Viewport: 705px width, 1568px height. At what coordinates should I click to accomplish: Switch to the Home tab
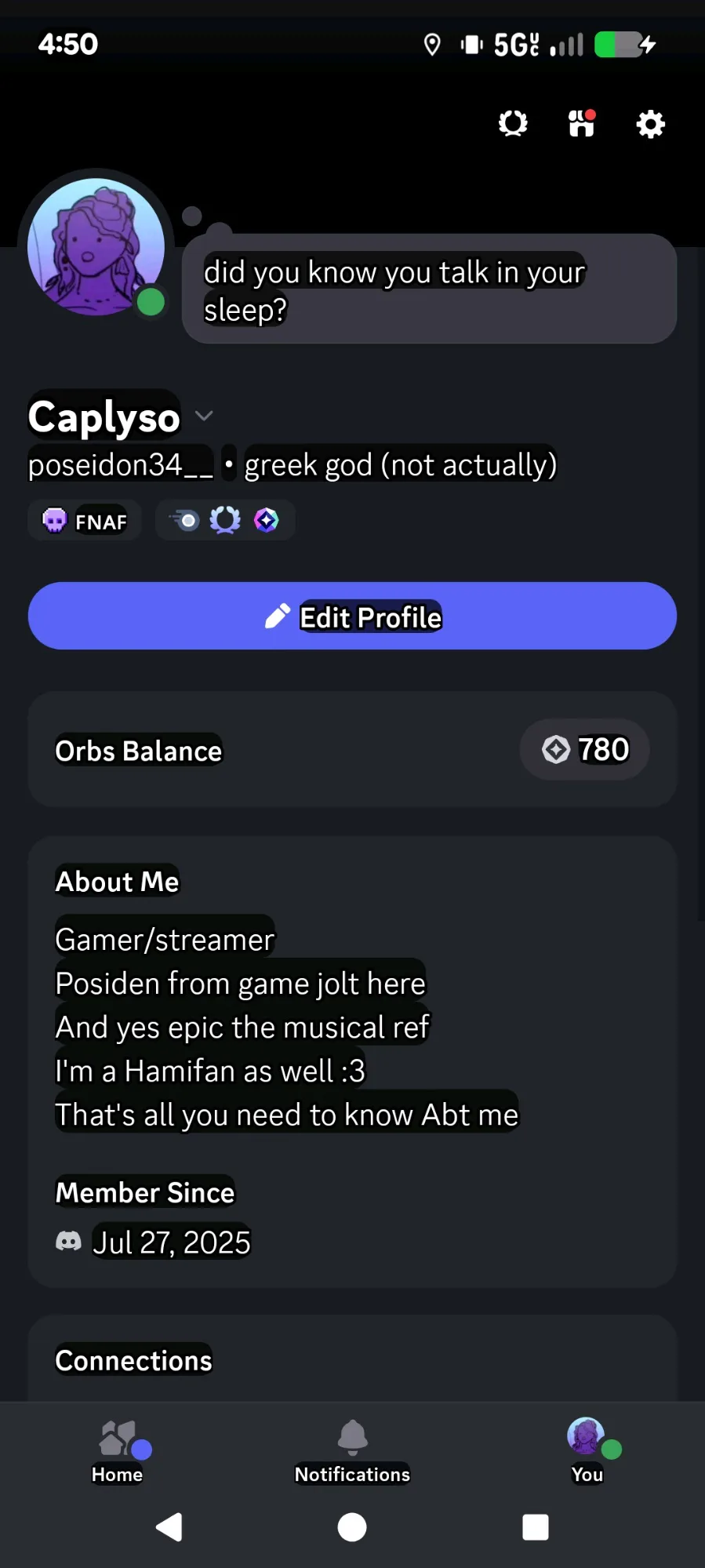(118, 1451)
